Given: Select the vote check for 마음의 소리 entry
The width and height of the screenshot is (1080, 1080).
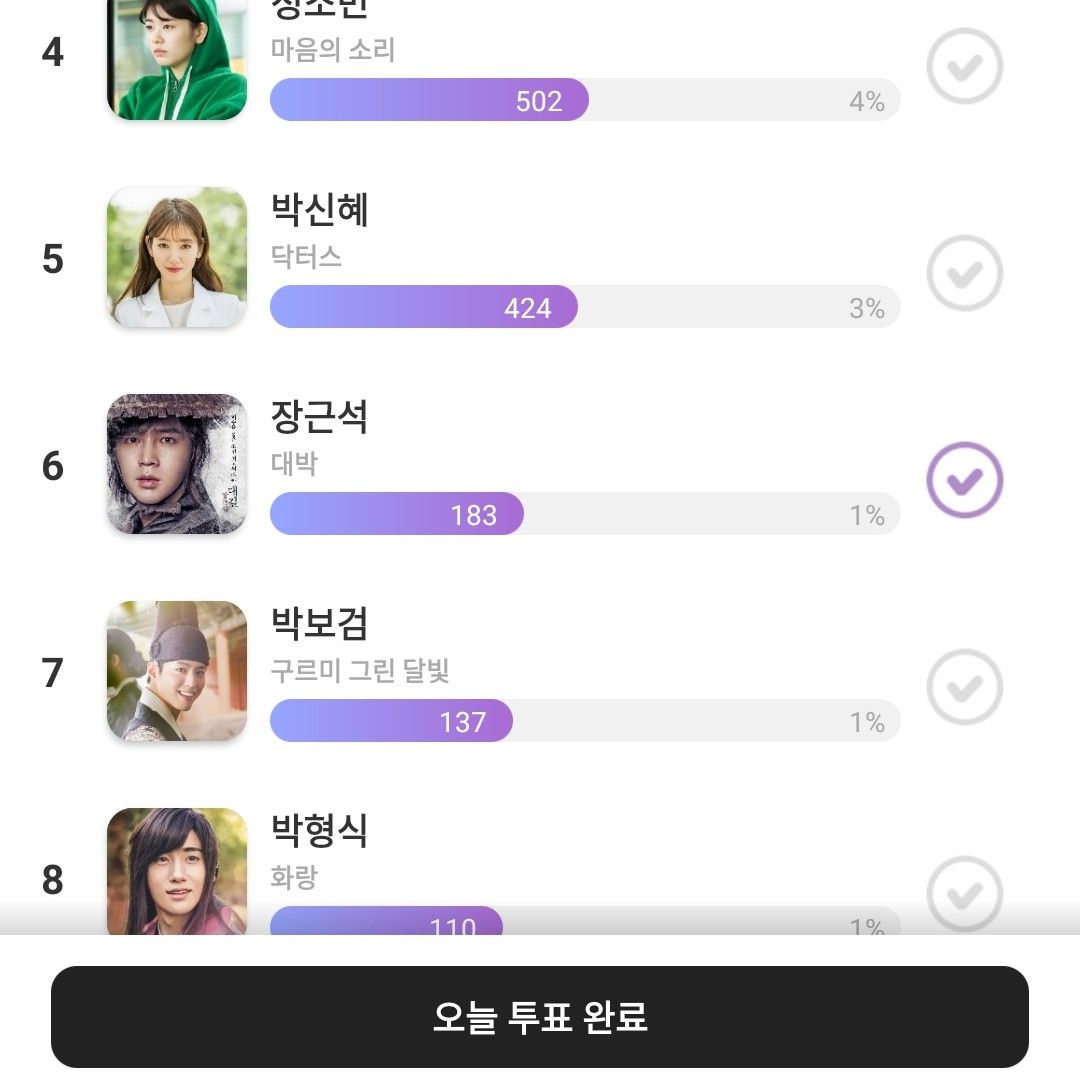Looking at the screenshot, I should click(964, 66).
